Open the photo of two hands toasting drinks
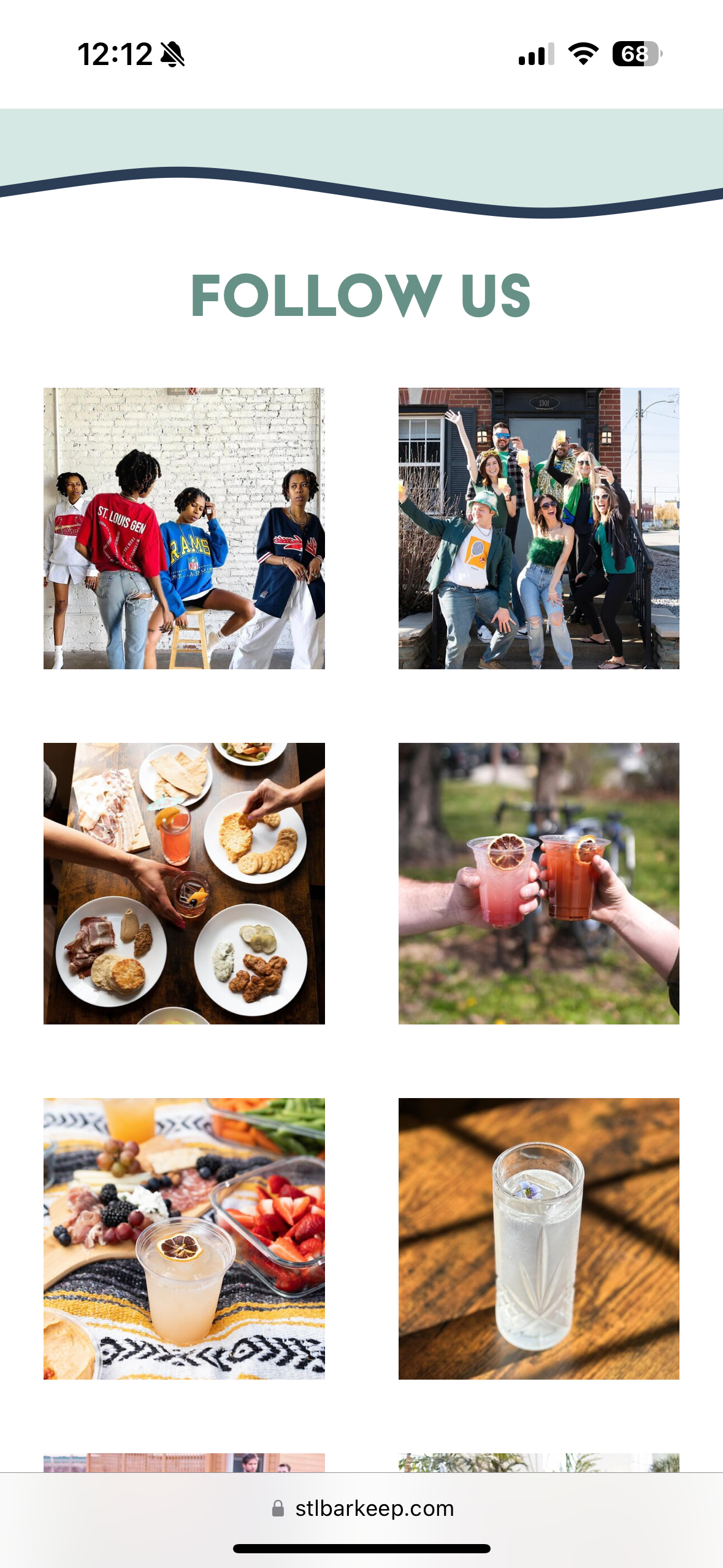The width and height of the screenshot is (723, 1568). (538, 883)
